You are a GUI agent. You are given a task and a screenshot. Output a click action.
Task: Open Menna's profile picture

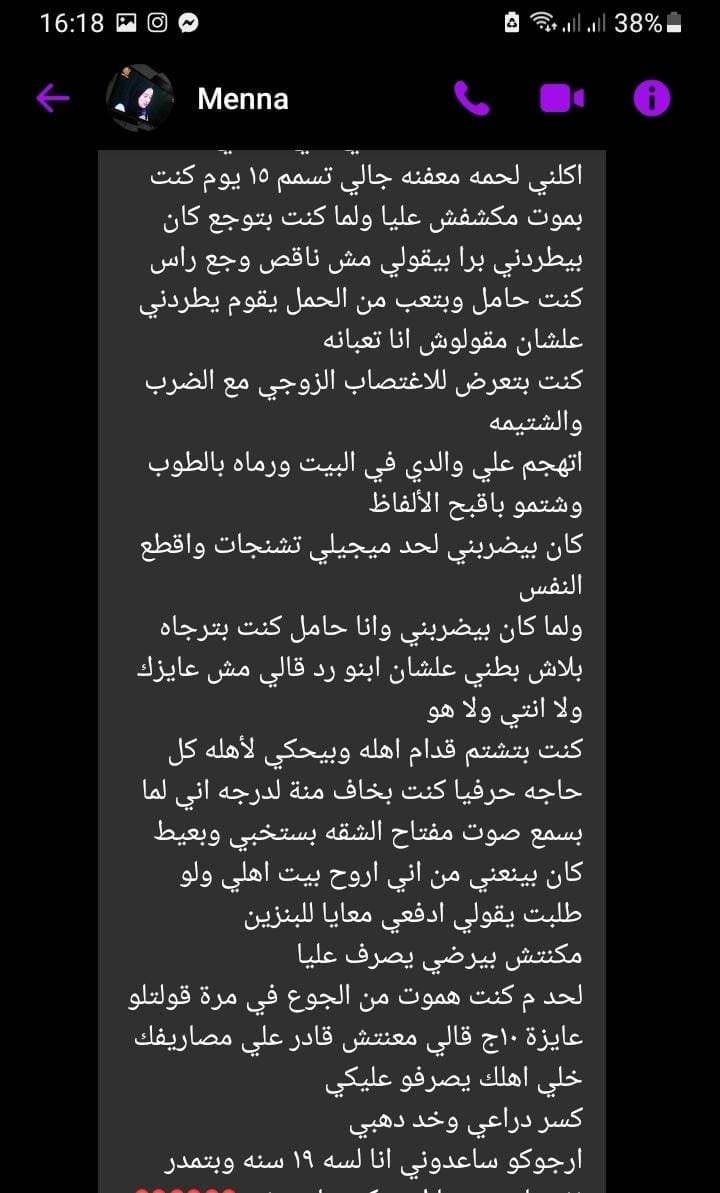coord(141,98)
